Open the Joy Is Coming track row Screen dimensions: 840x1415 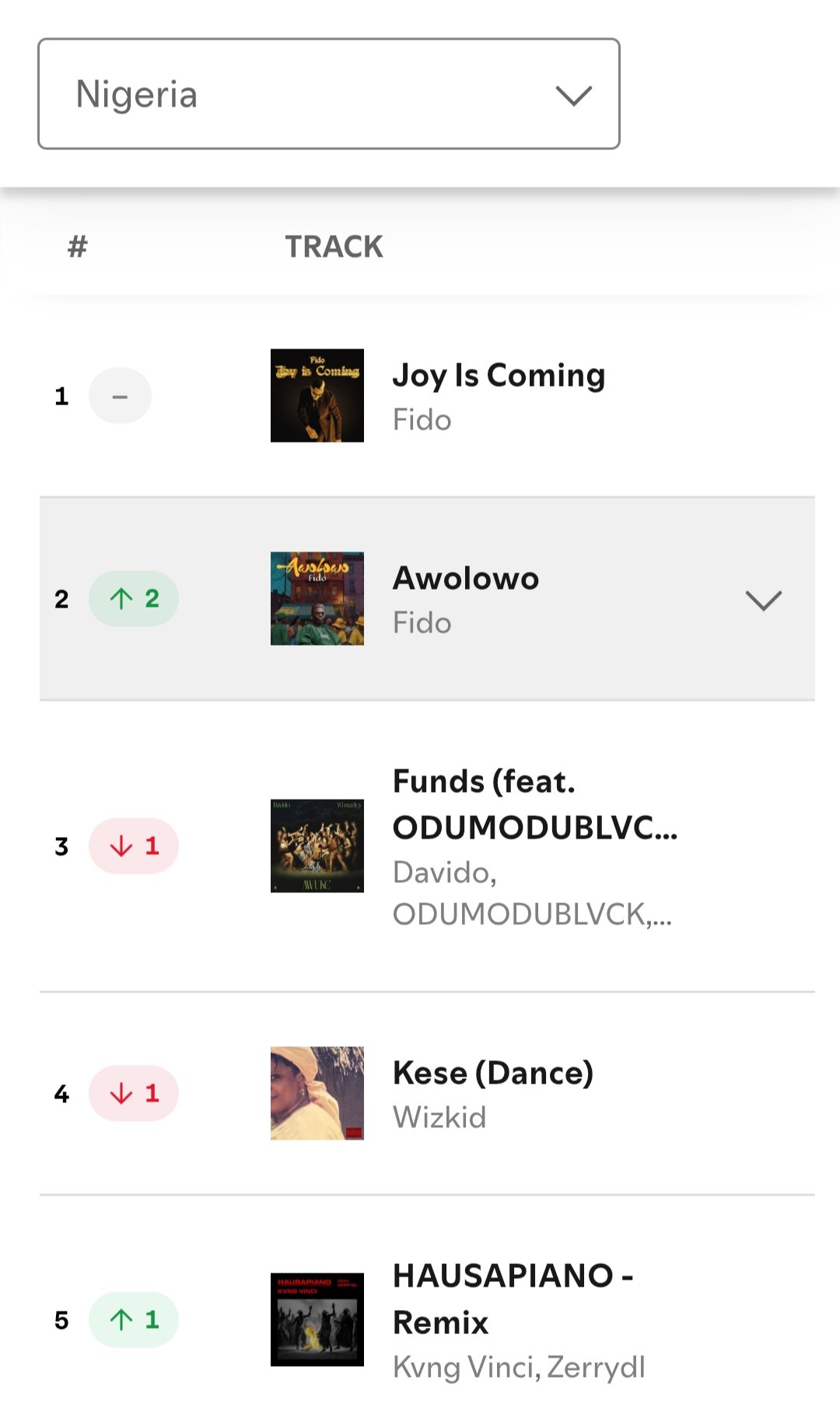498,396
